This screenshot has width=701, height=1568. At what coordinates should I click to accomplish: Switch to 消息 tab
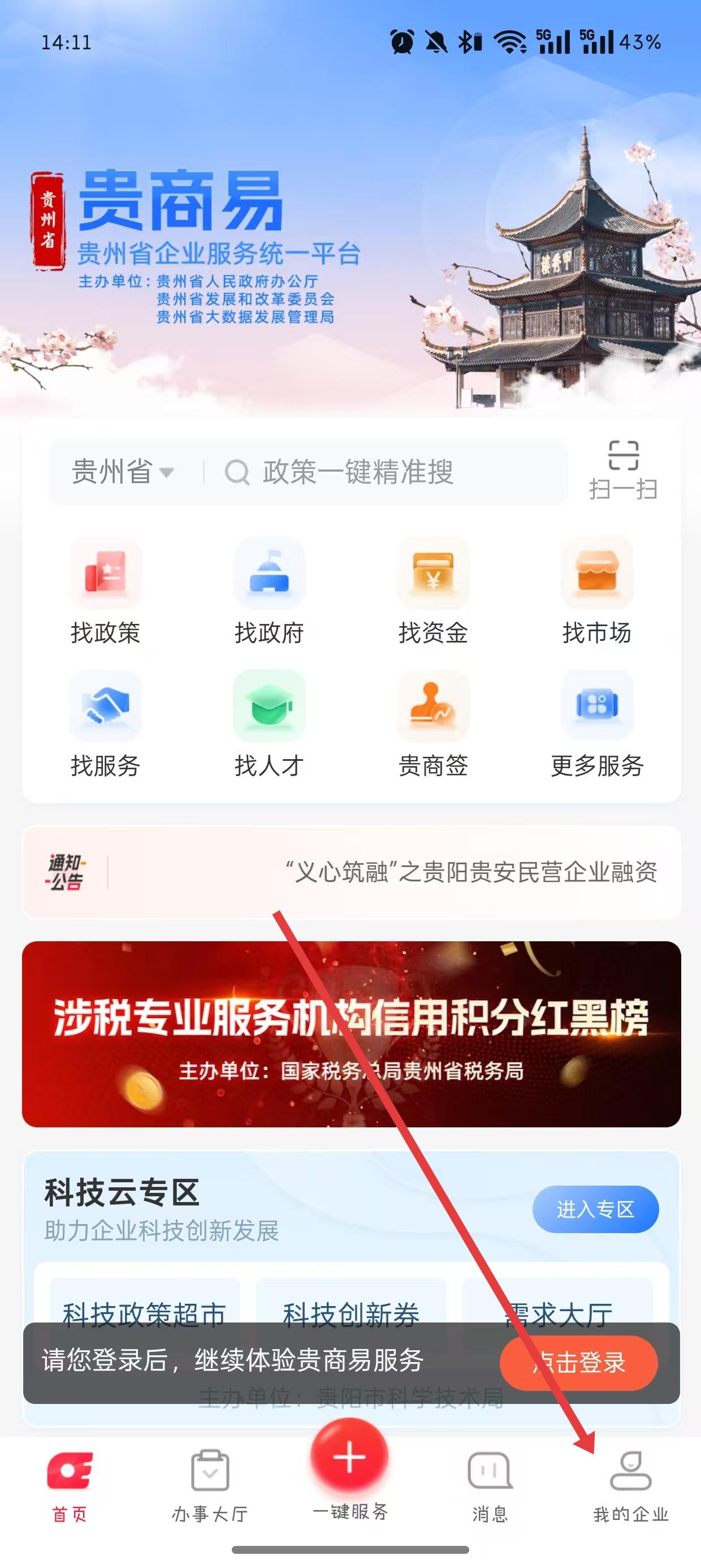point(490,1485)
